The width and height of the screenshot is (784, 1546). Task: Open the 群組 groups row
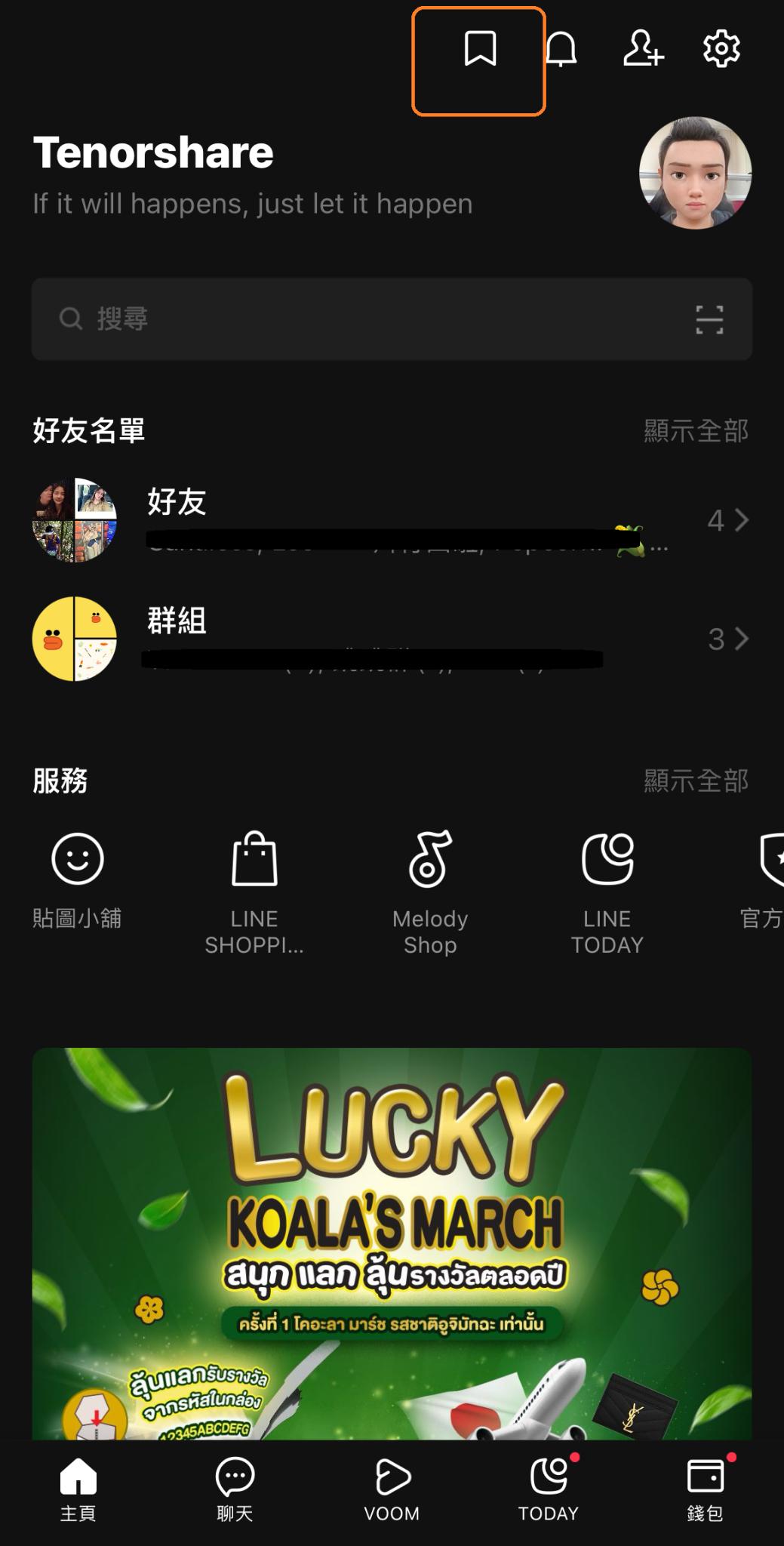392,639
